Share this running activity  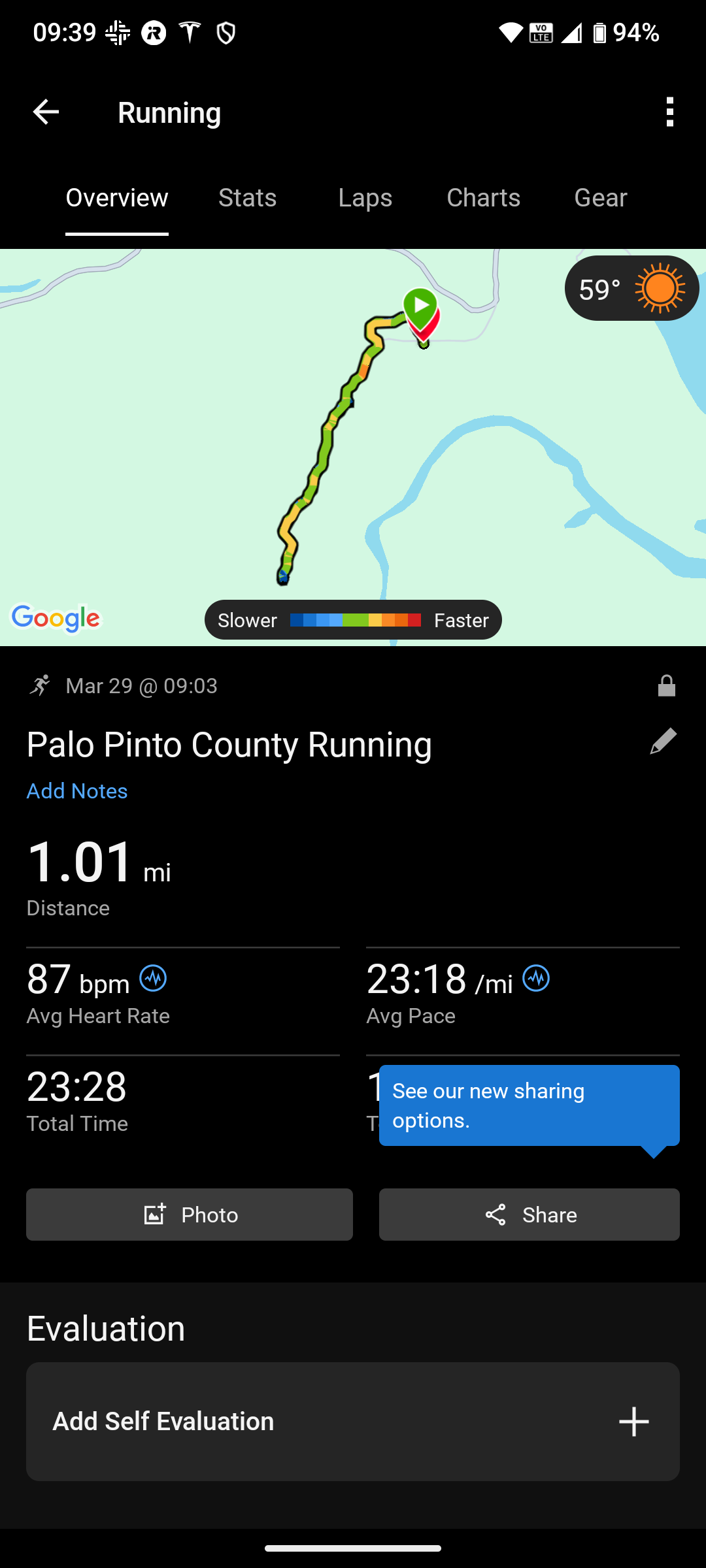tap(529, 1215)
